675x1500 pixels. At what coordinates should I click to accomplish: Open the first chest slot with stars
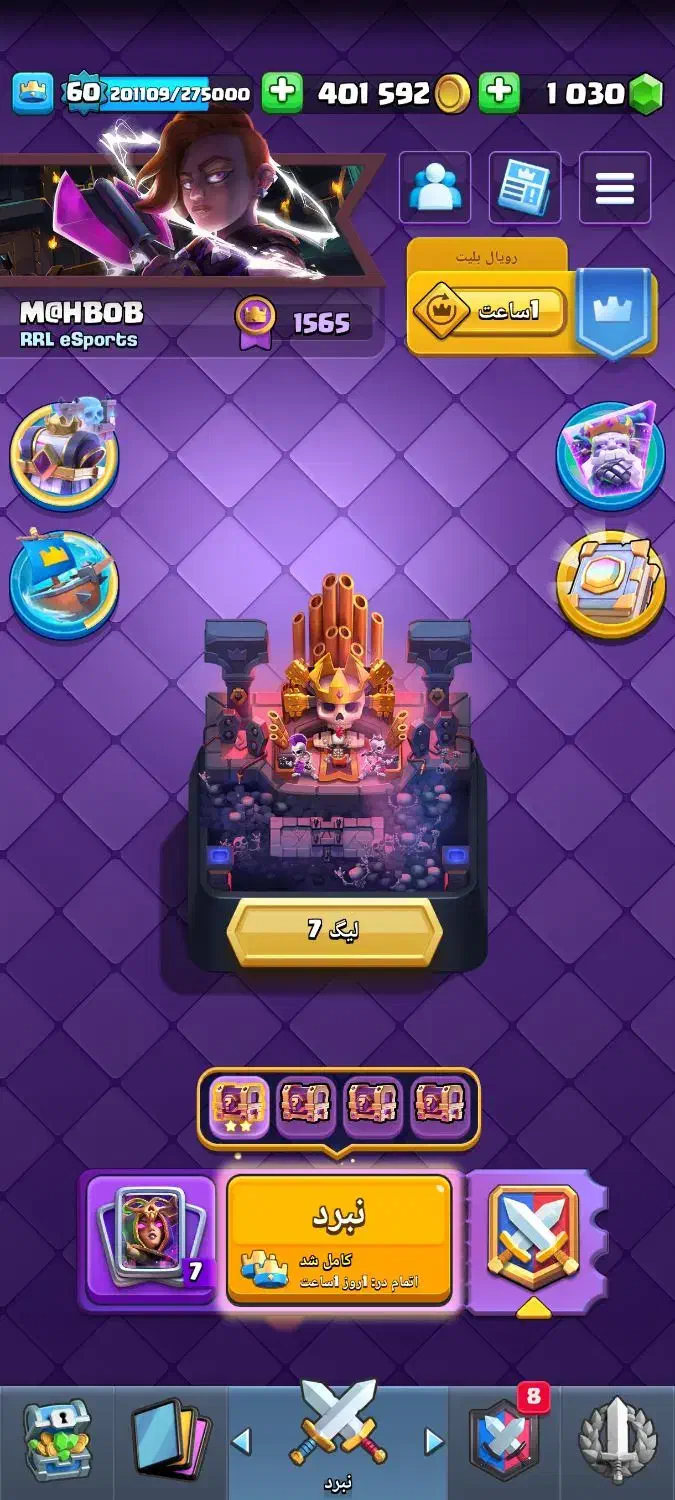[x=239, y=1106]
